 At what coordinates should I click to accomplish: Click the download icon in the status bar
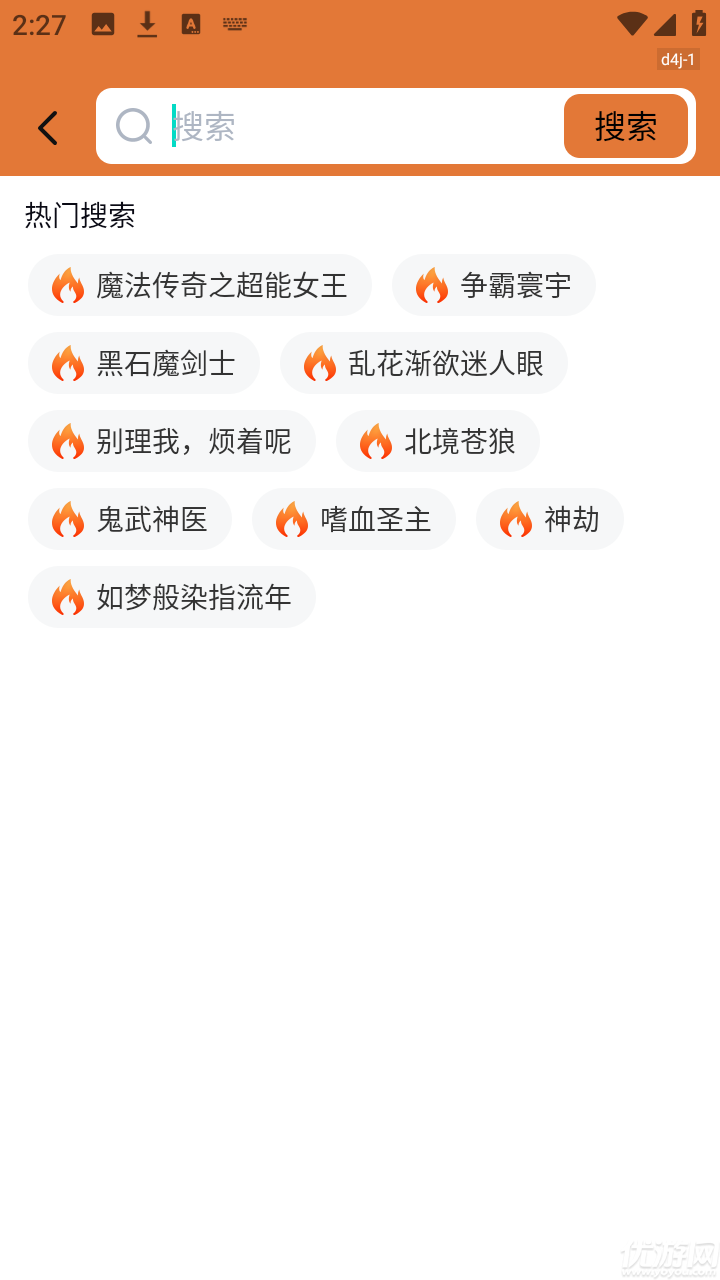click(x=146, y=24)
